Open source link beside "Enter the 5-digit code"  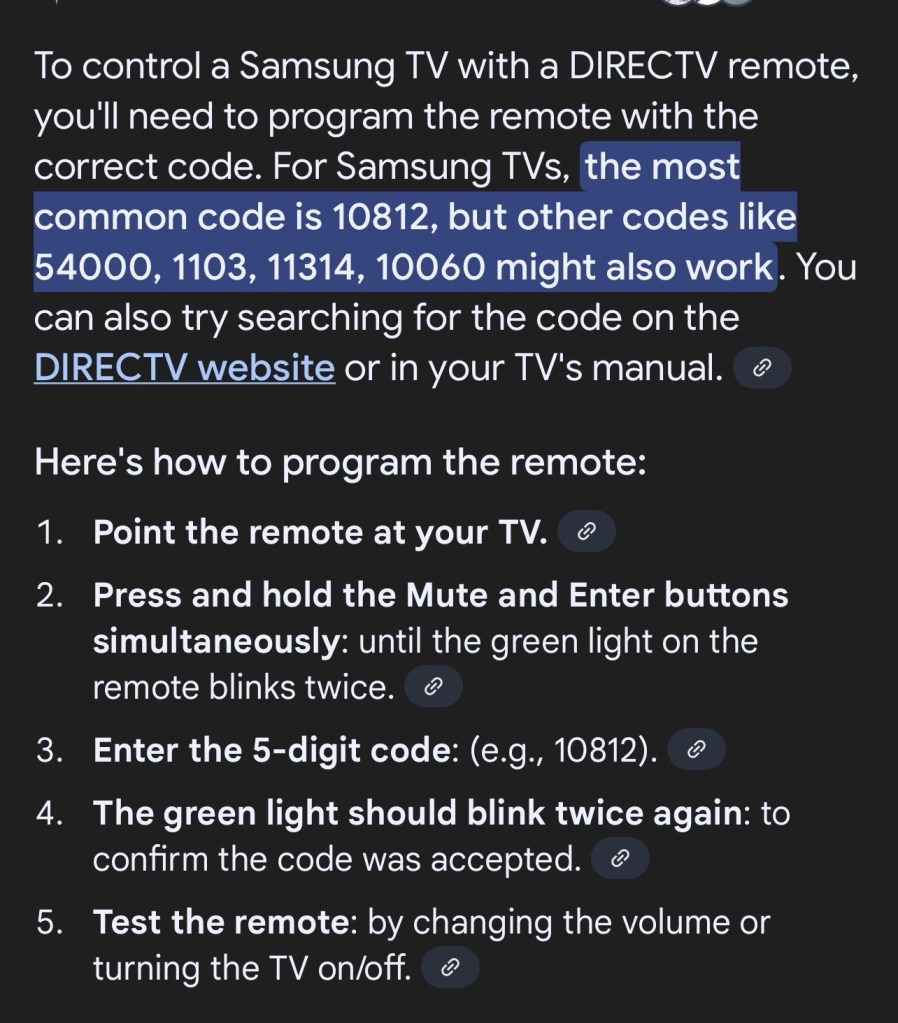tap(696, 750)
